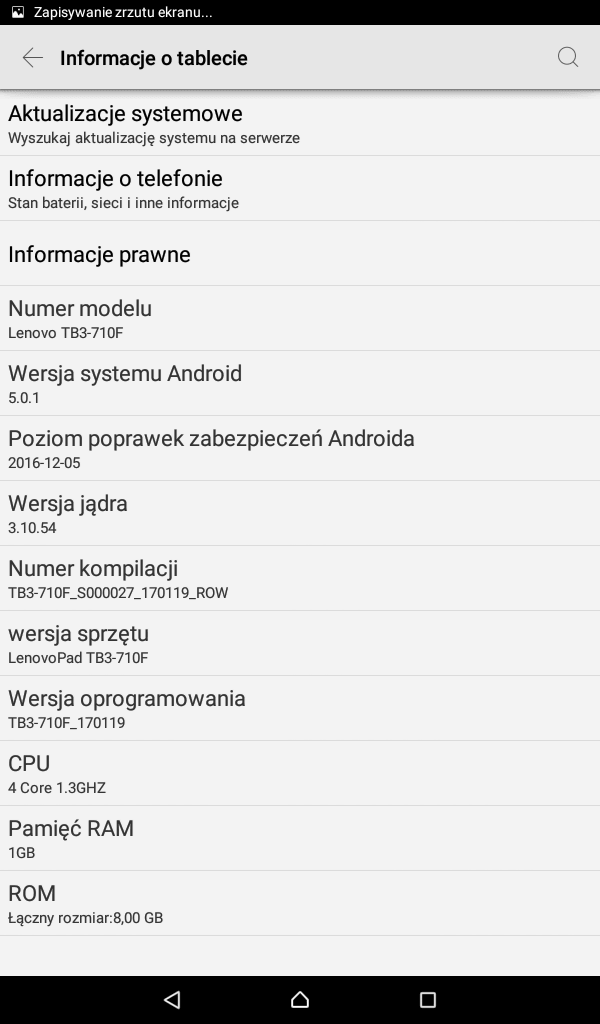Tap the Numer modelu row
Image resolution: width=600 pixels, height=1024 pixels.
[300, 318]
